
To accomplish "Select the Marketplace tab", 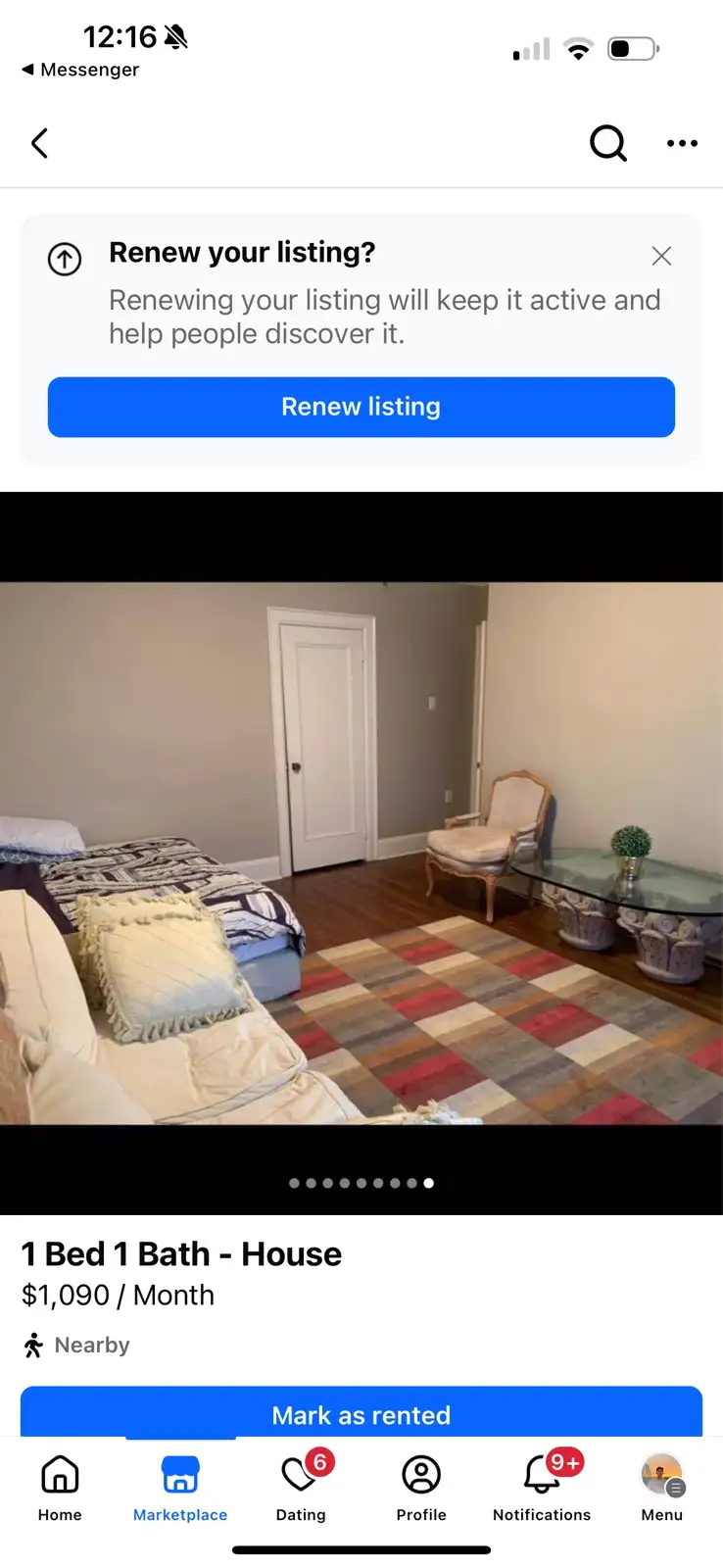I will [180, 1487].
